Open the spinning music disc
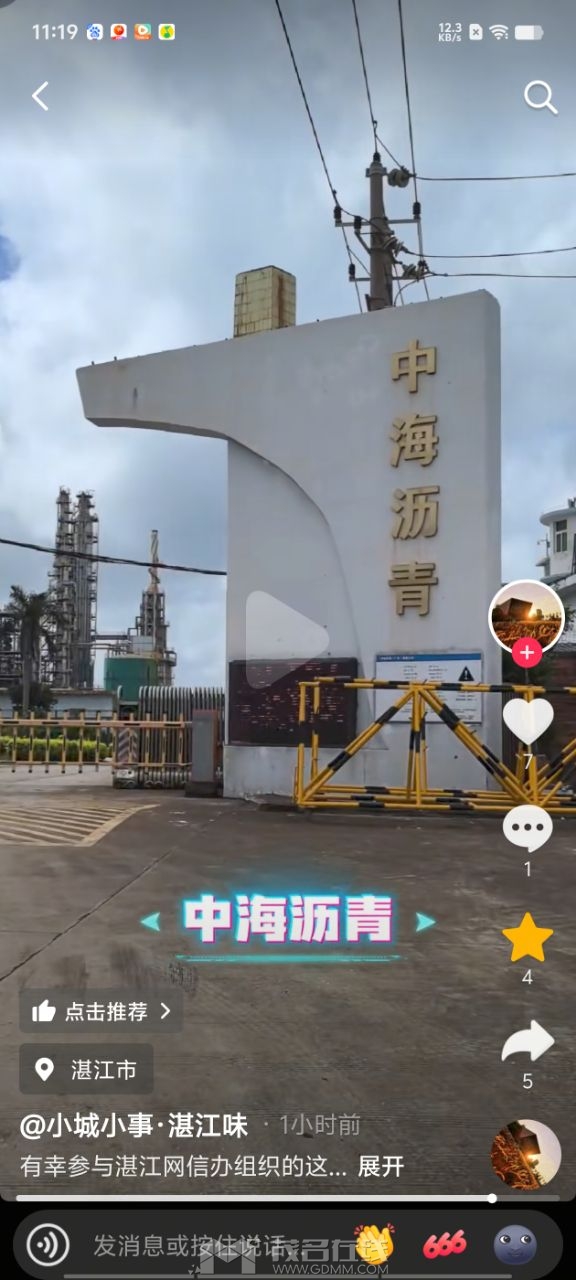 click(526, 1153)
